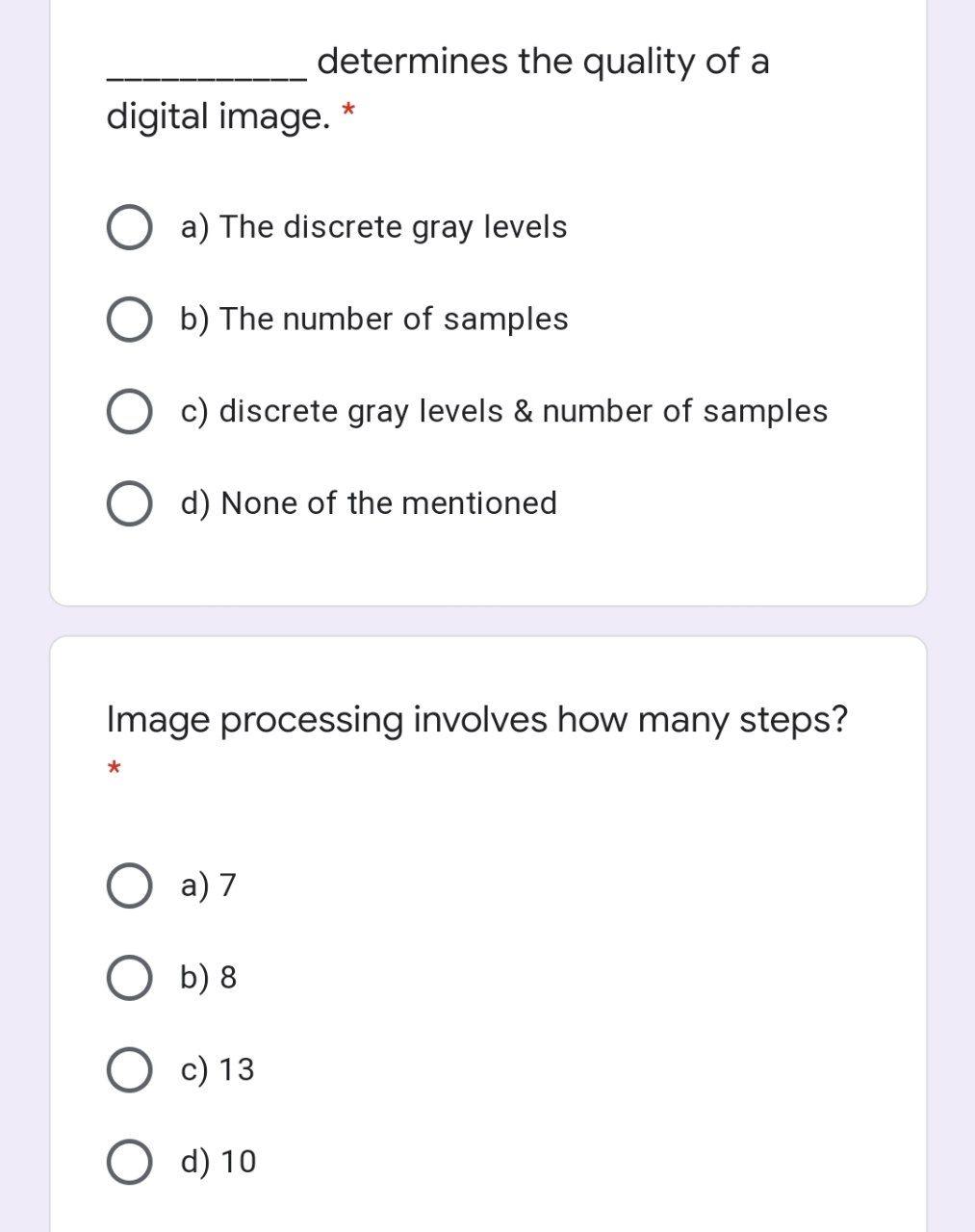Pick answer c) 13 steps

tap(129, 1070)
